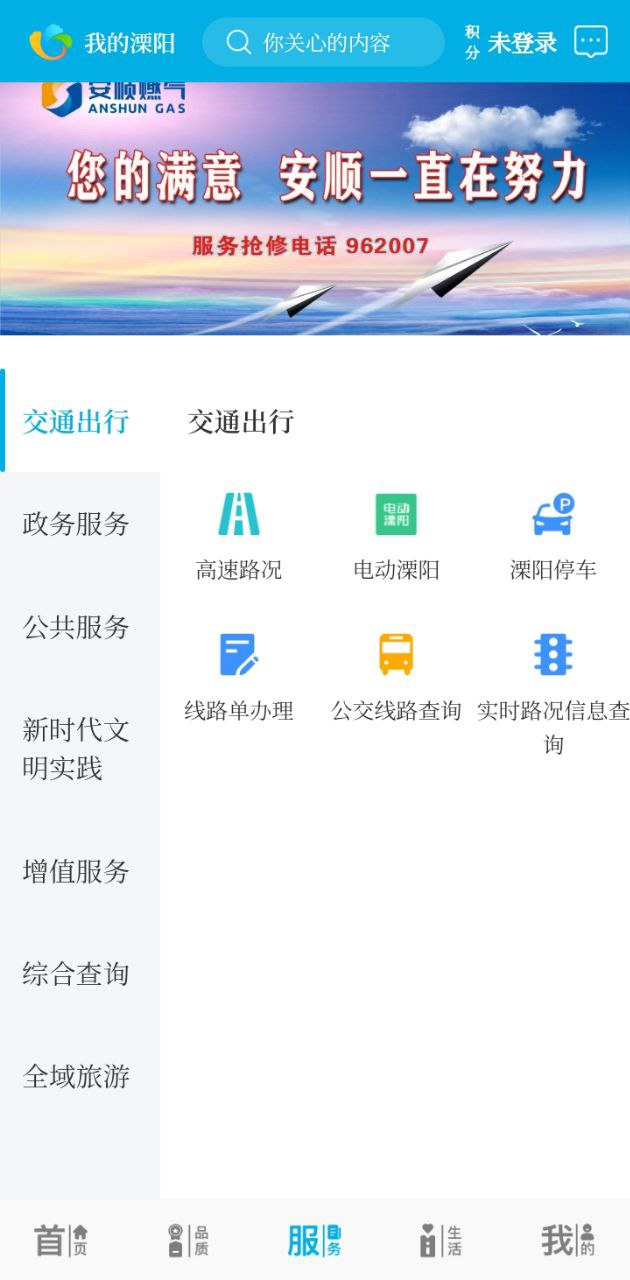This screenshot has height=1280, width=630.
Task: Select 综合查询 category
Action: pyautogui.click(x=77, y=974)
